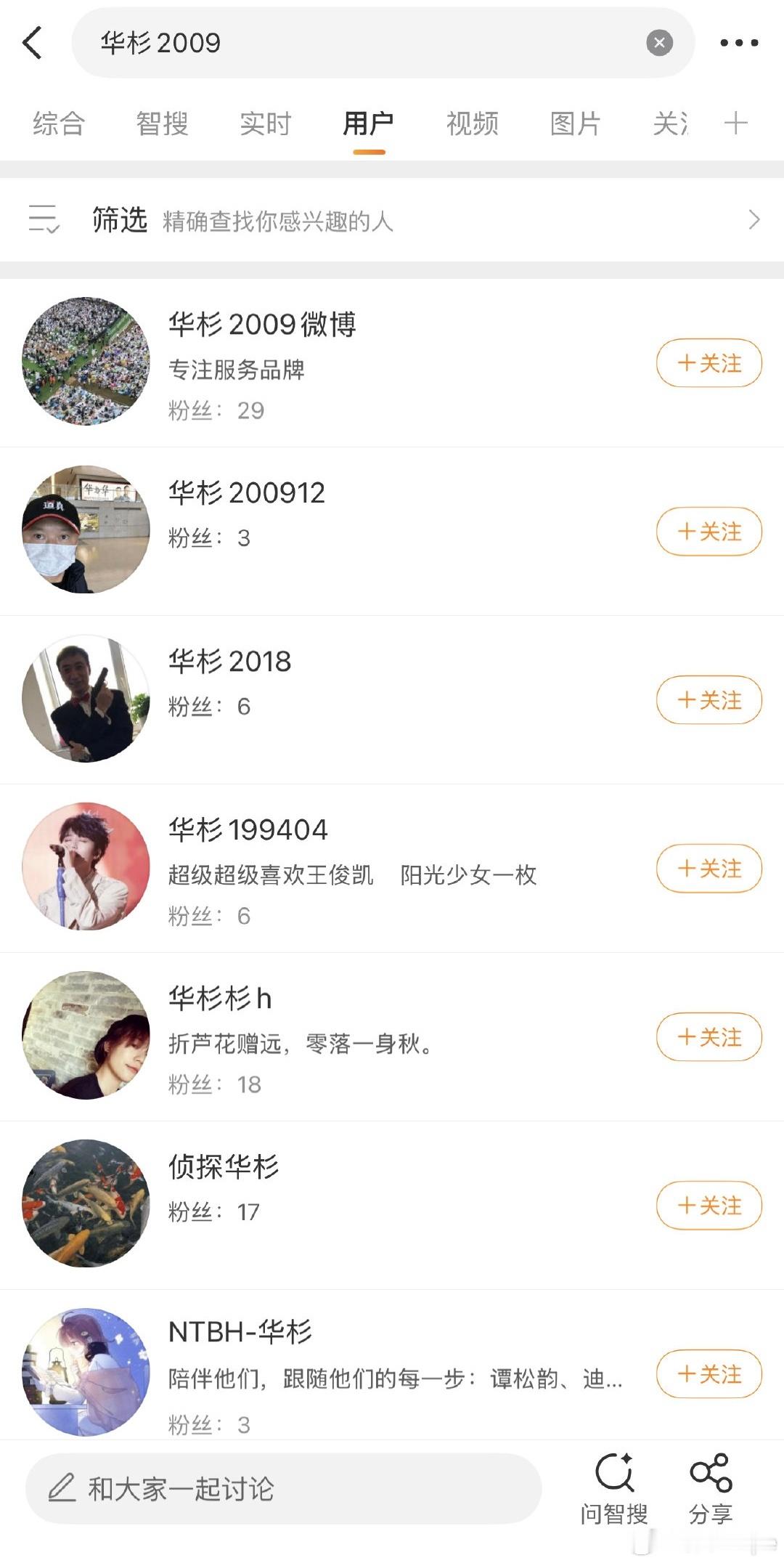
Task: Follow the user 华杉199404
Action: coord(709,868)
